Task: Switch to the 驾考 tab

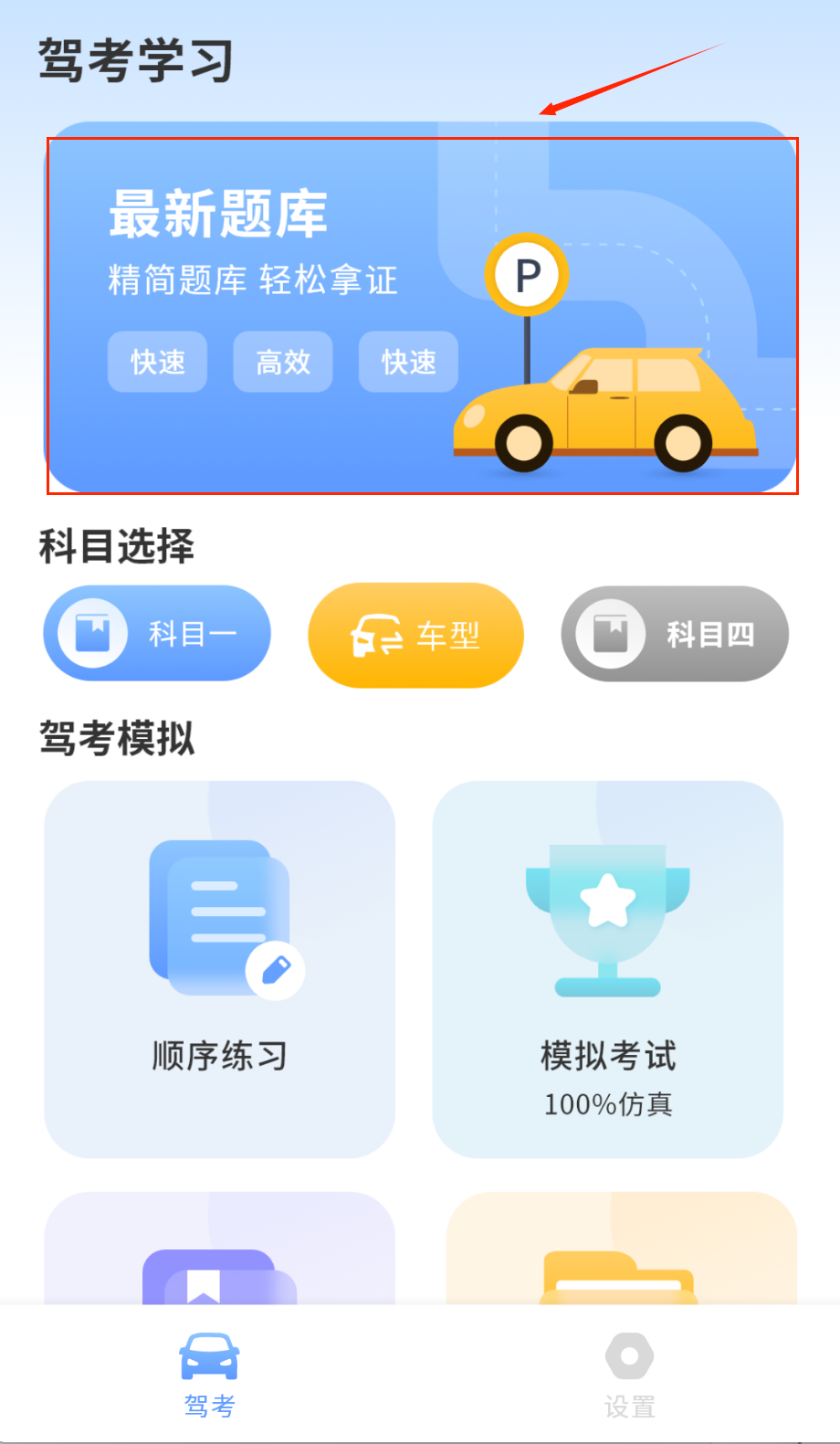Action: pos(210,1375)
